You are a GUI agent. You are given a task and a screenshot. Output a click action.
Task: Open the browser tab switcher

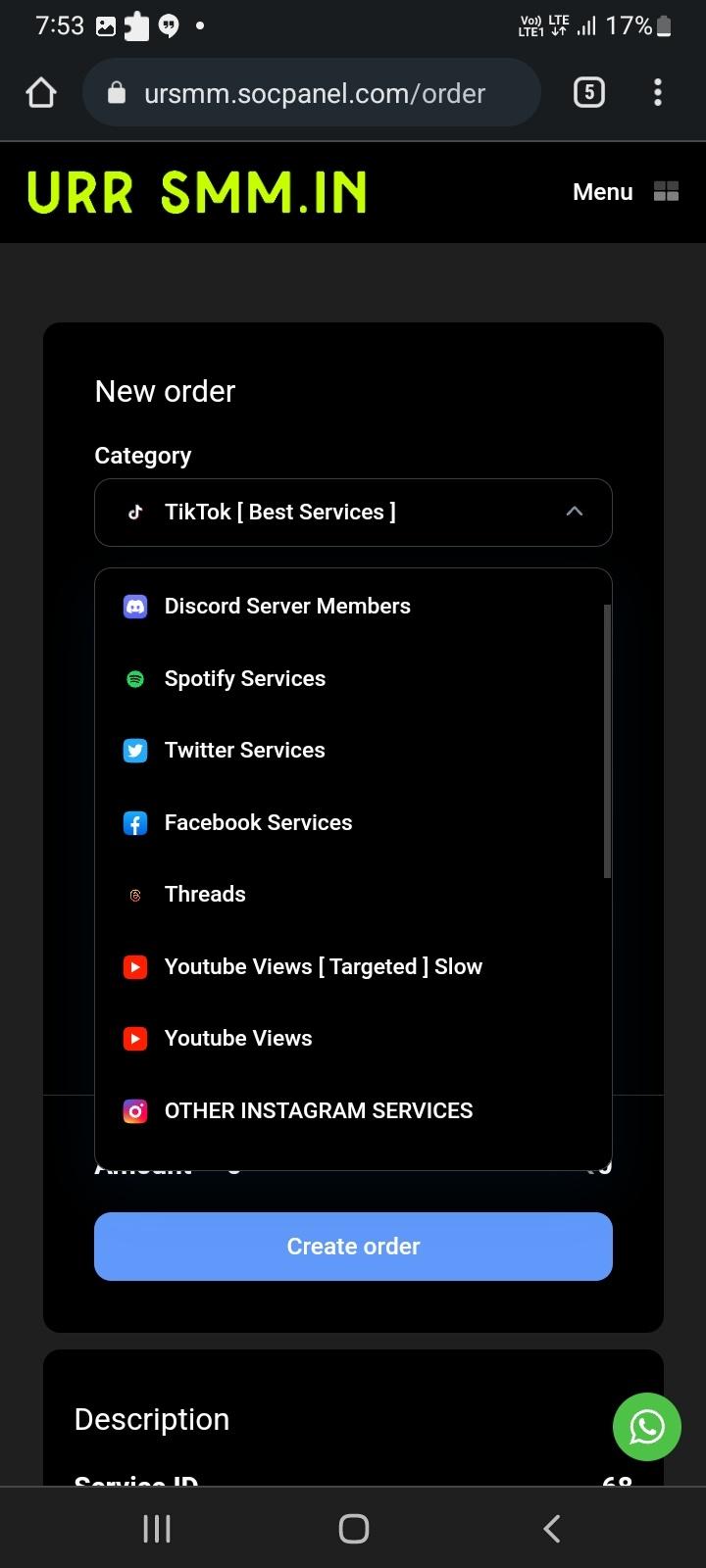588,93
